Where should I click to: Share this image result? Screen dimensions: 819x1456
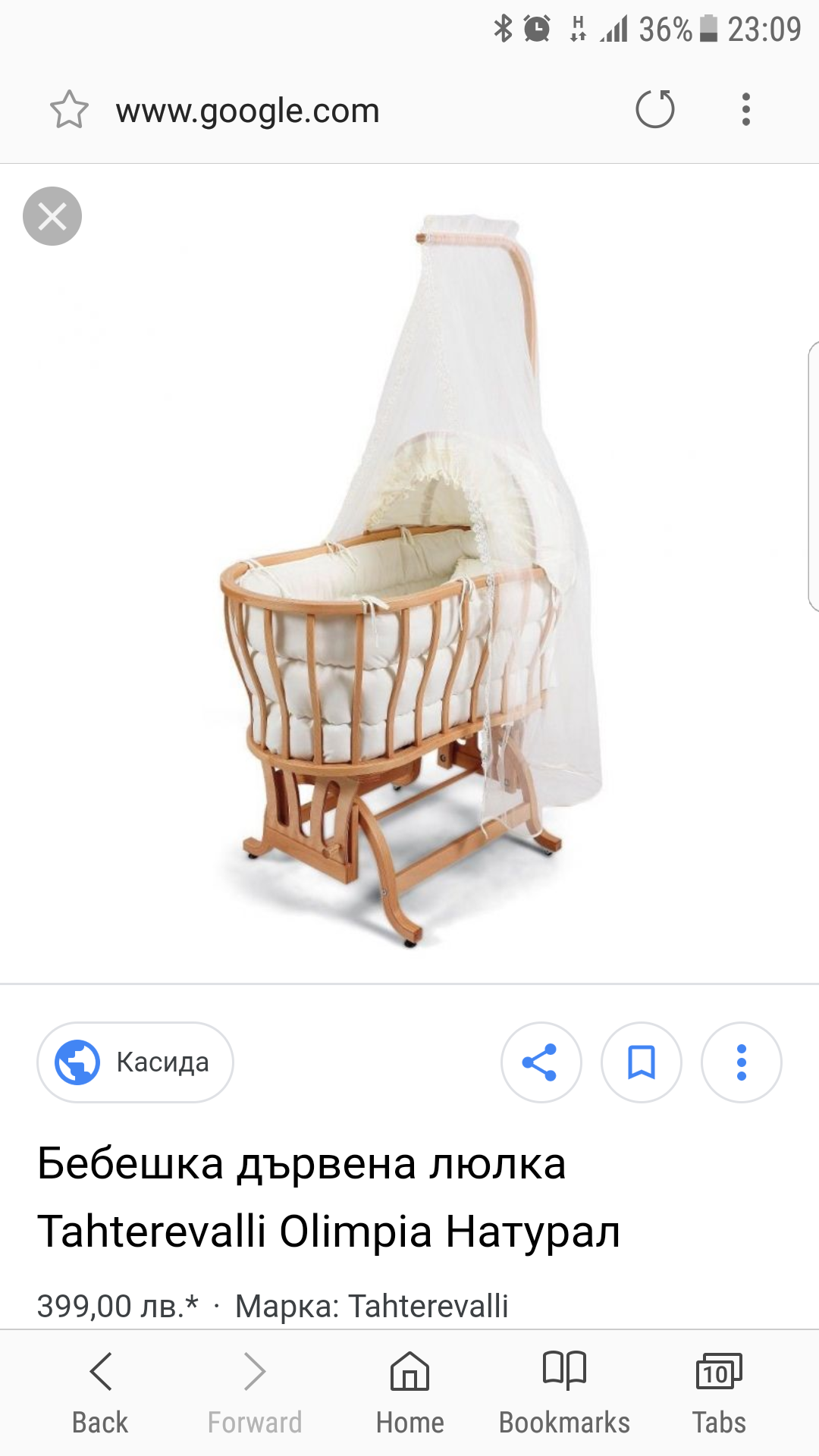(x=541, y=1062)
